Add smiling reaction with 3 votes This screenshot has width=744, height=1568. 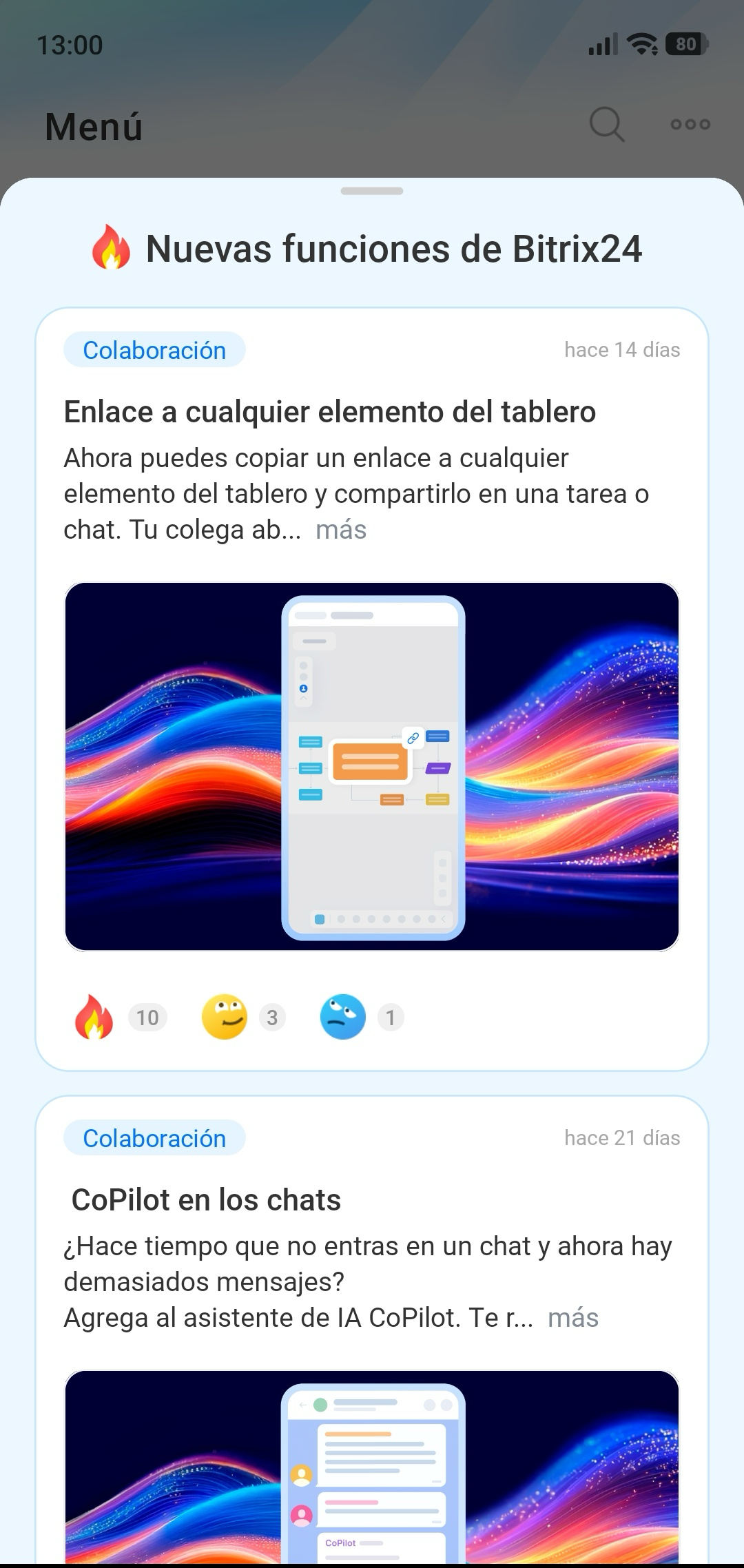click(225, 1017)
